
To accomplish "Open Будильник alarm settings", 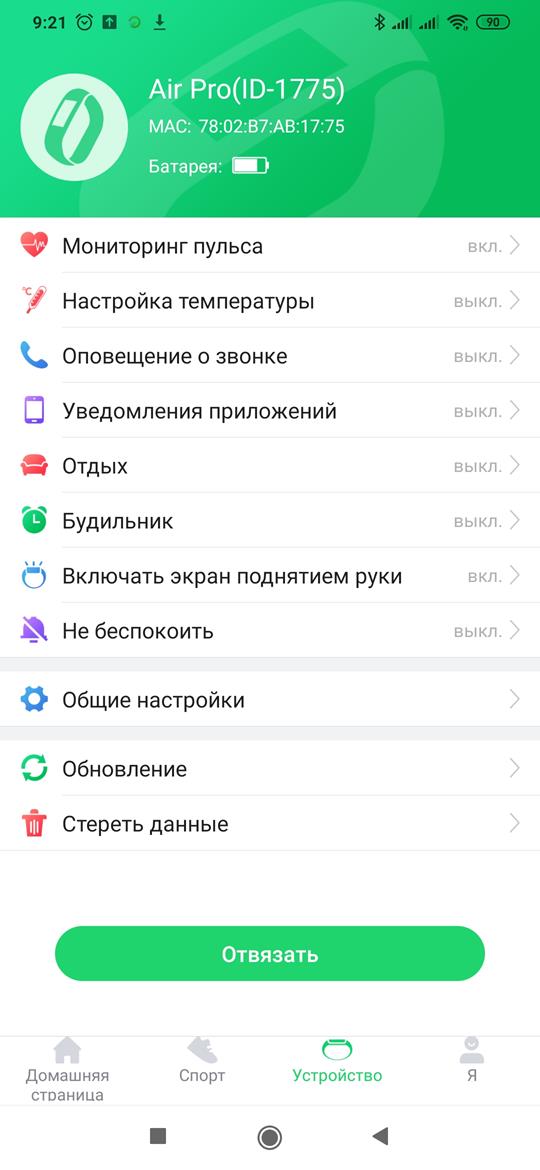I will (x=270, y=521).
